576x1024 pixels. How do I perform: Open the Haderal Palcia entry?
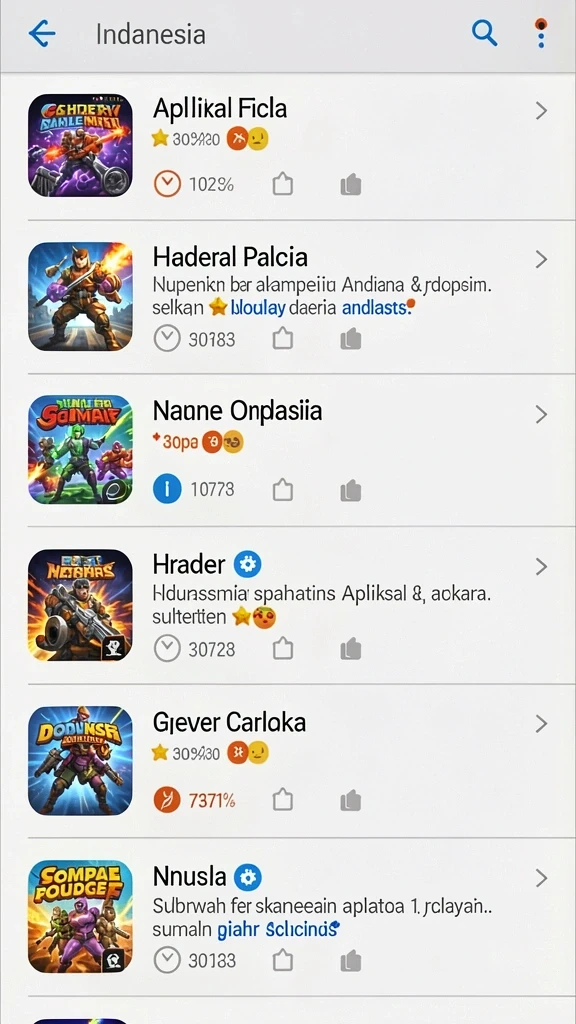288,297
